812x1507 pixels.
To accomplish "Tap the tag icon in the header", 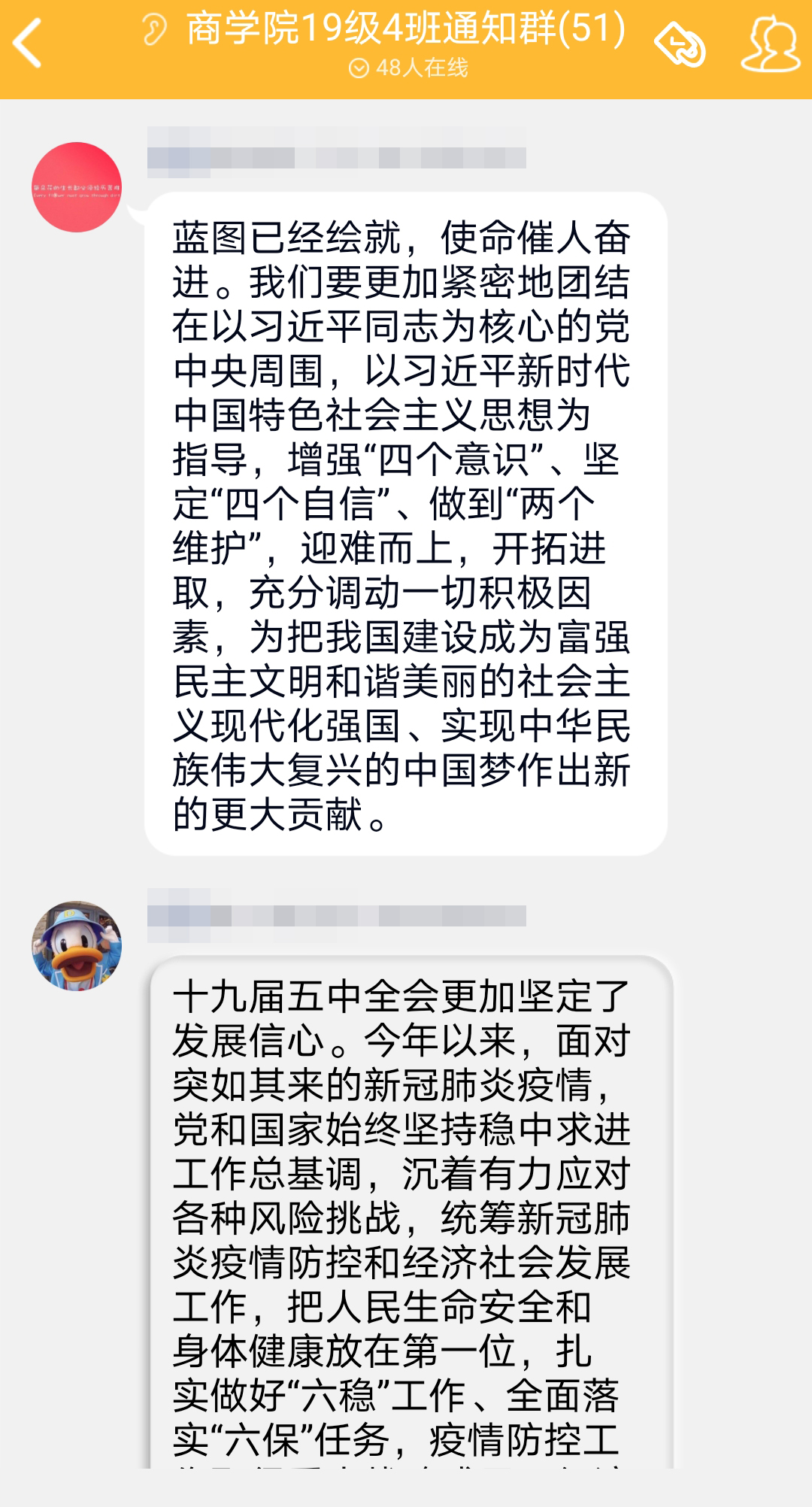I will (680, 45).
